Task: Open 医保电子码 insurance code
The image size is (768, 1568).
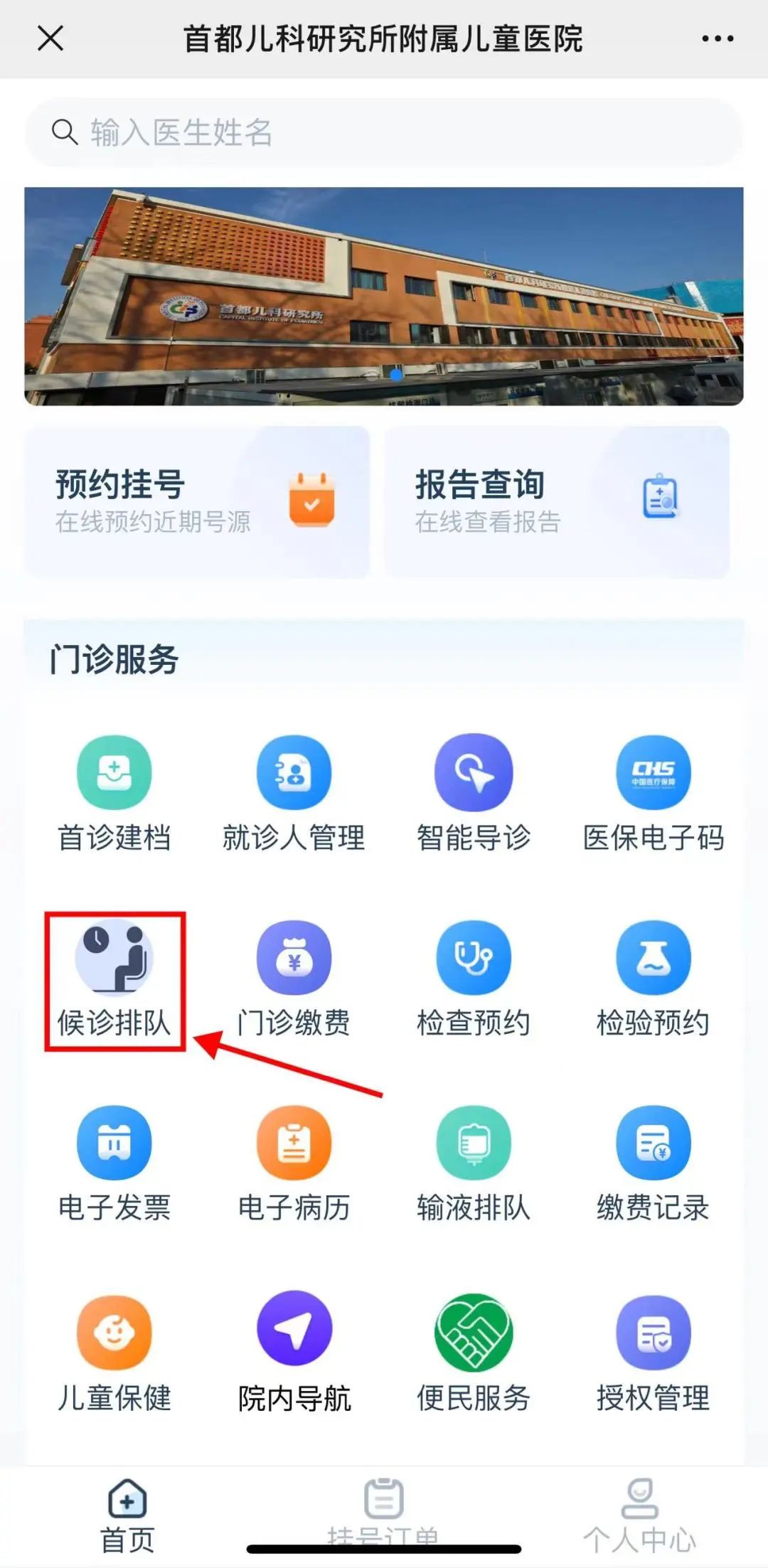Action: (x=653, y=793)
